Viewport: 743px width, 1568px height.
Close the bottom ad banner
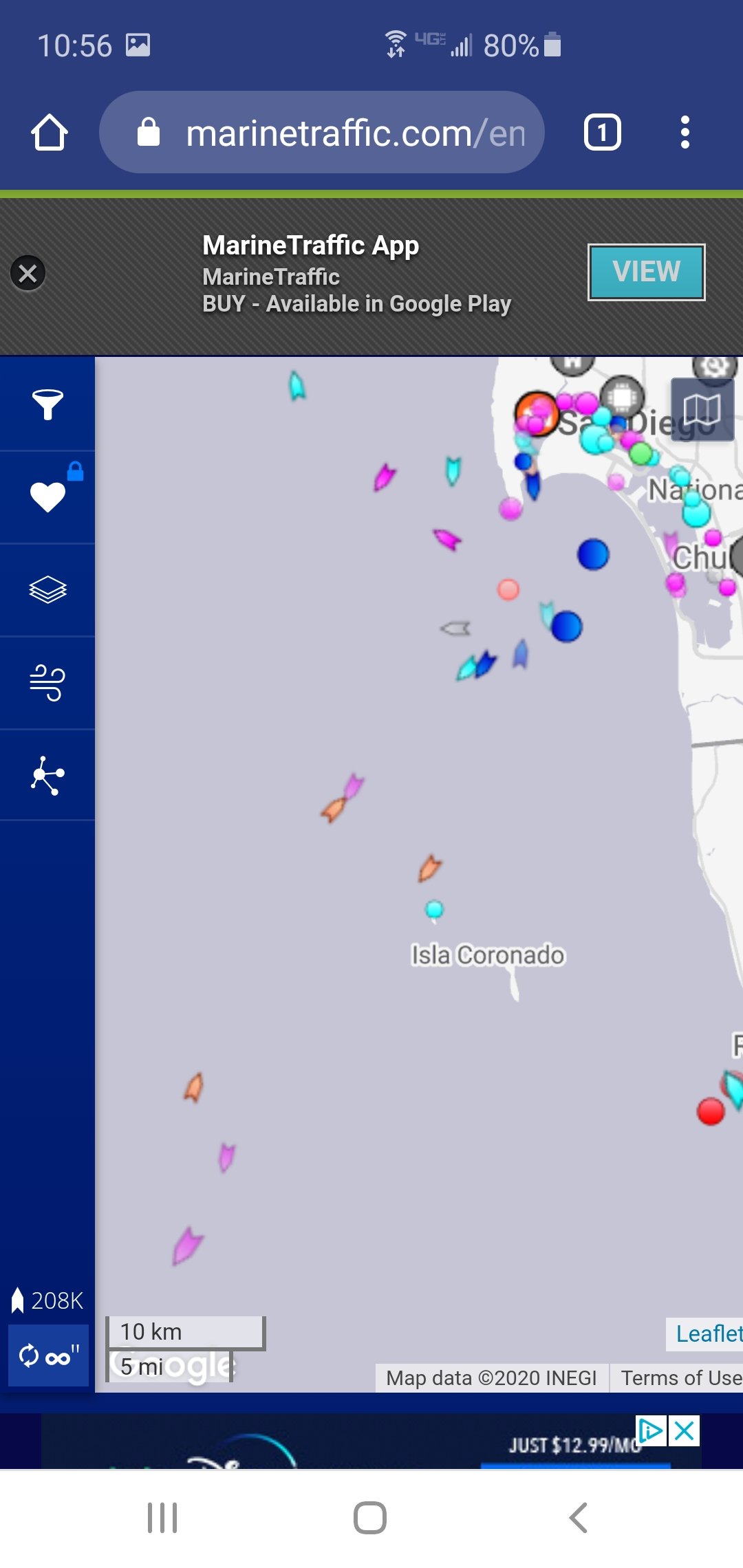685,1430
